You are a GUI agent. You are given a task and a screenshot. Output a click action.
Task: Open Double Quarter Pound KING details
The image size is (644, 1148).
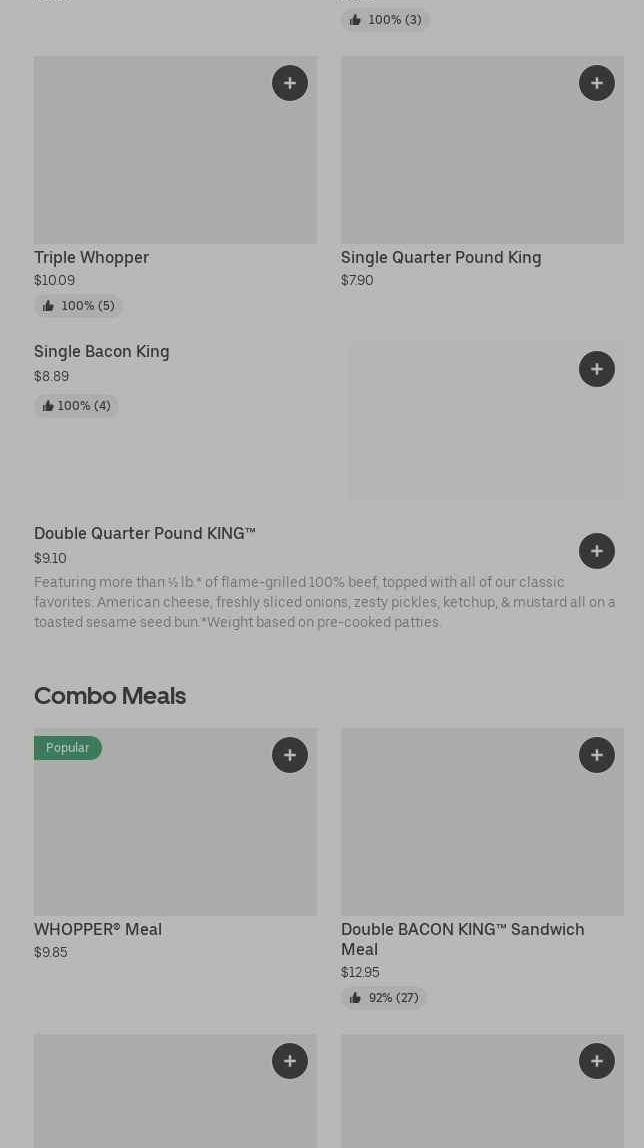coord(145,533)
